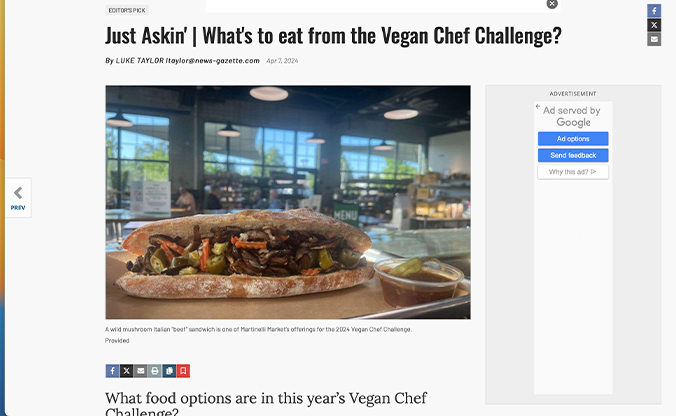
Task: Share article on X below the photo
Action: [x=126, y=371]
